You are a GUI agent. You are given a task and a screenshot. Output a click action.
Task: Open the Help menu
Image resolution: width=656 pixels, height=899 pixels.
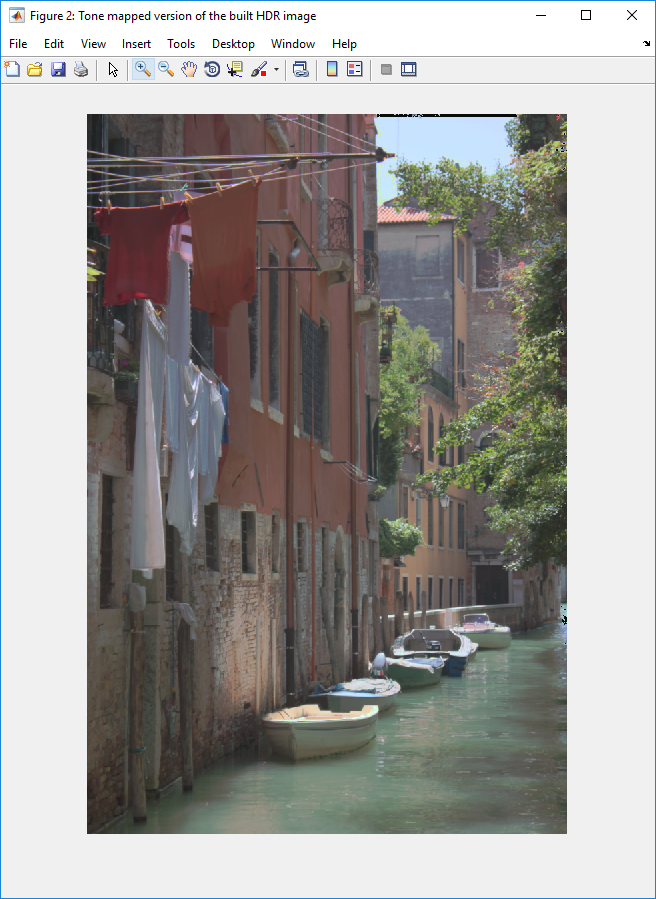pos(344,44)
